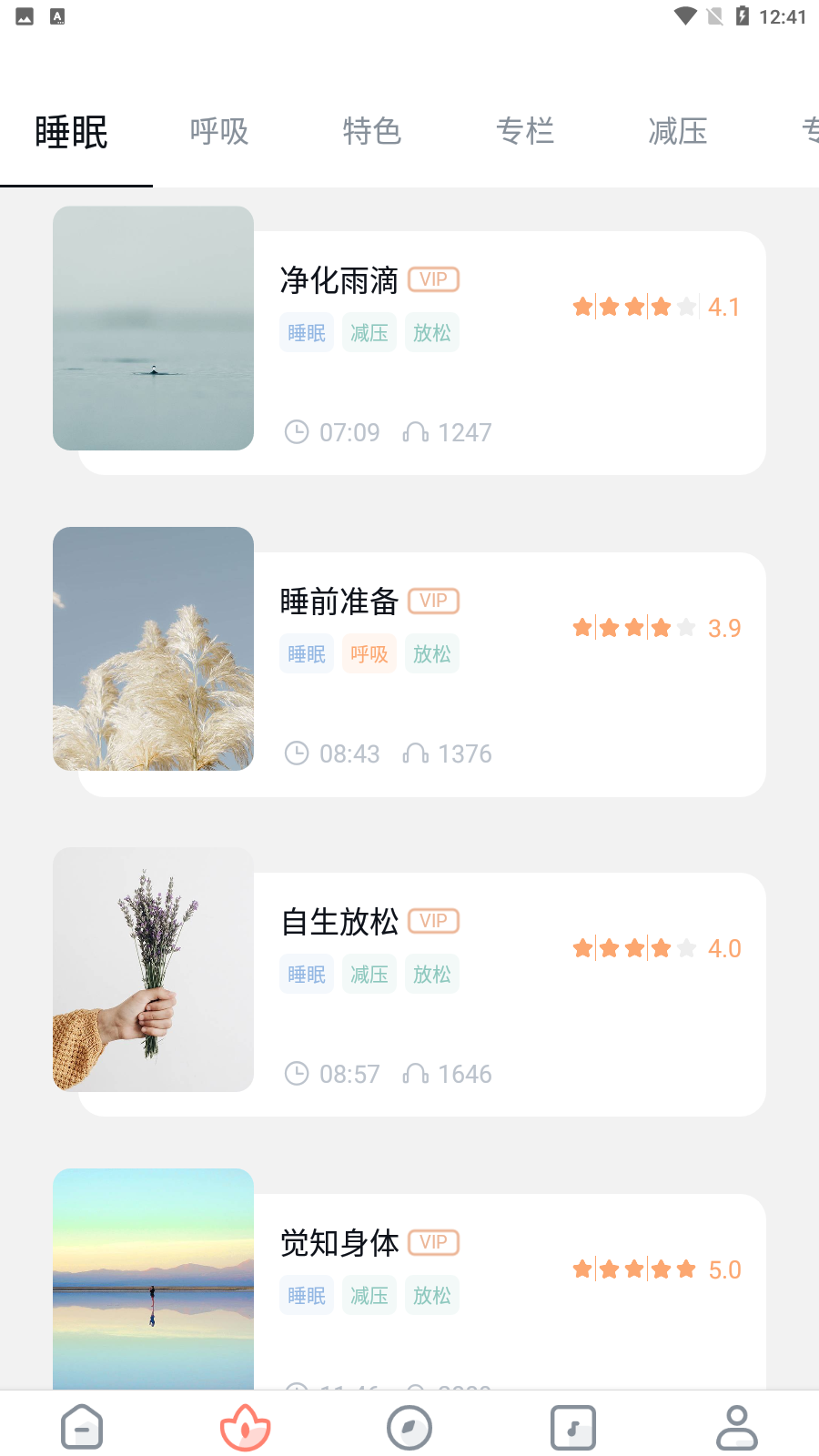The width and height of the screenshot is (819, 1456).
Task: Click the fifth star on 净化雨滴 rating
Action: tap(685, 308)
